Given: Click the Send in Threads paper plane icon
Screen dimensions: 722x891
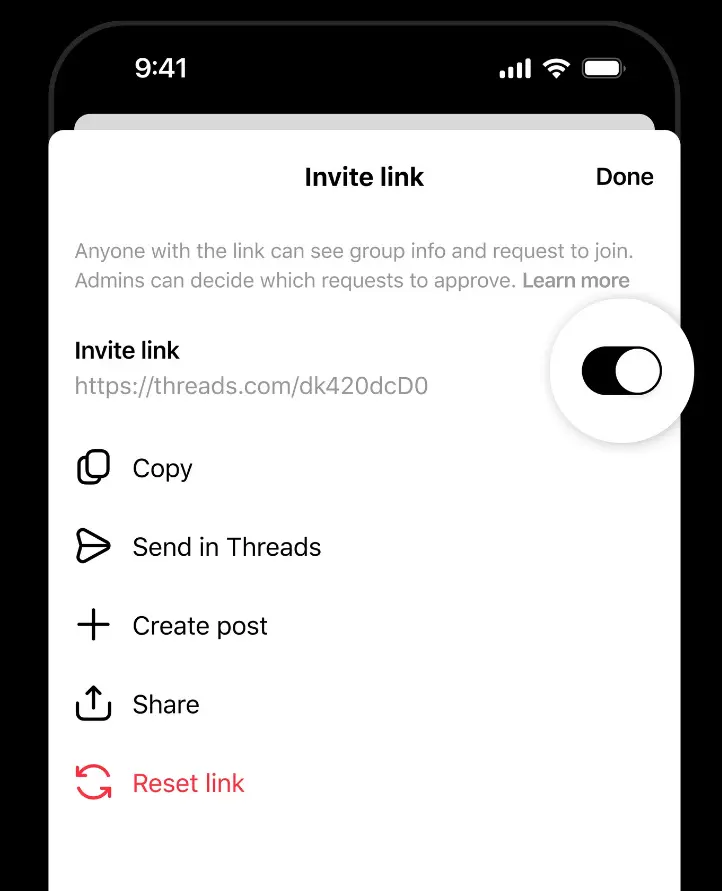Looking at the screenshot, I should click(x=92, y=546).
